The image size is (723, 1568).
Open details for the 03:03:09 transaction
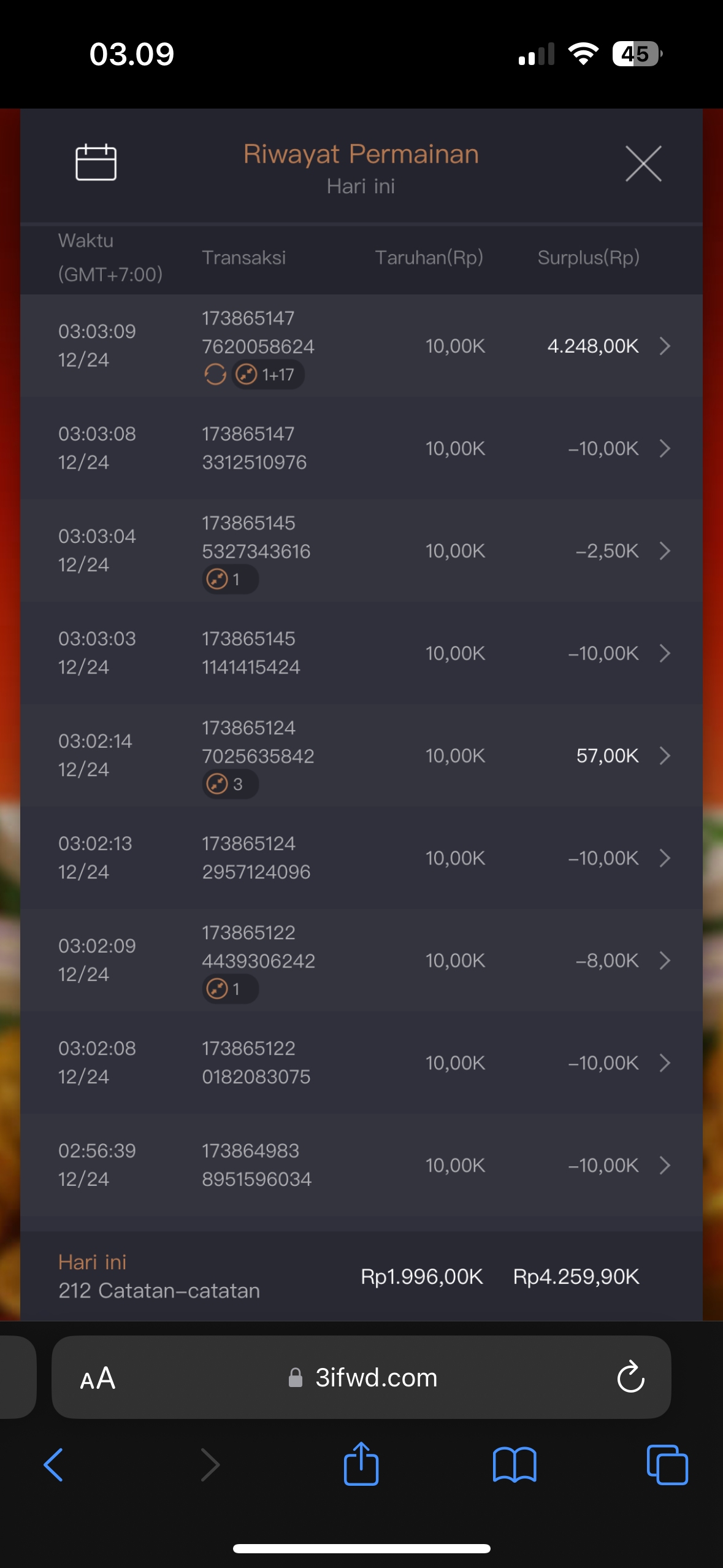click(x=665, y=346)
